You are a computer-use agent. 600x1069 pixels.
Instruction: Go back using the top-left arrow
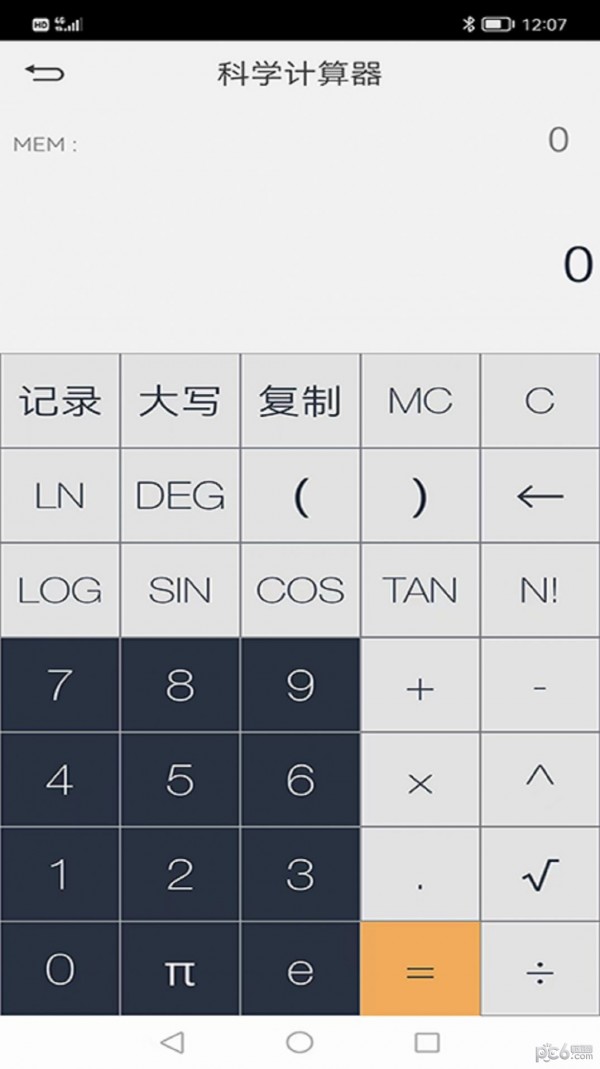tap(44, 73)
